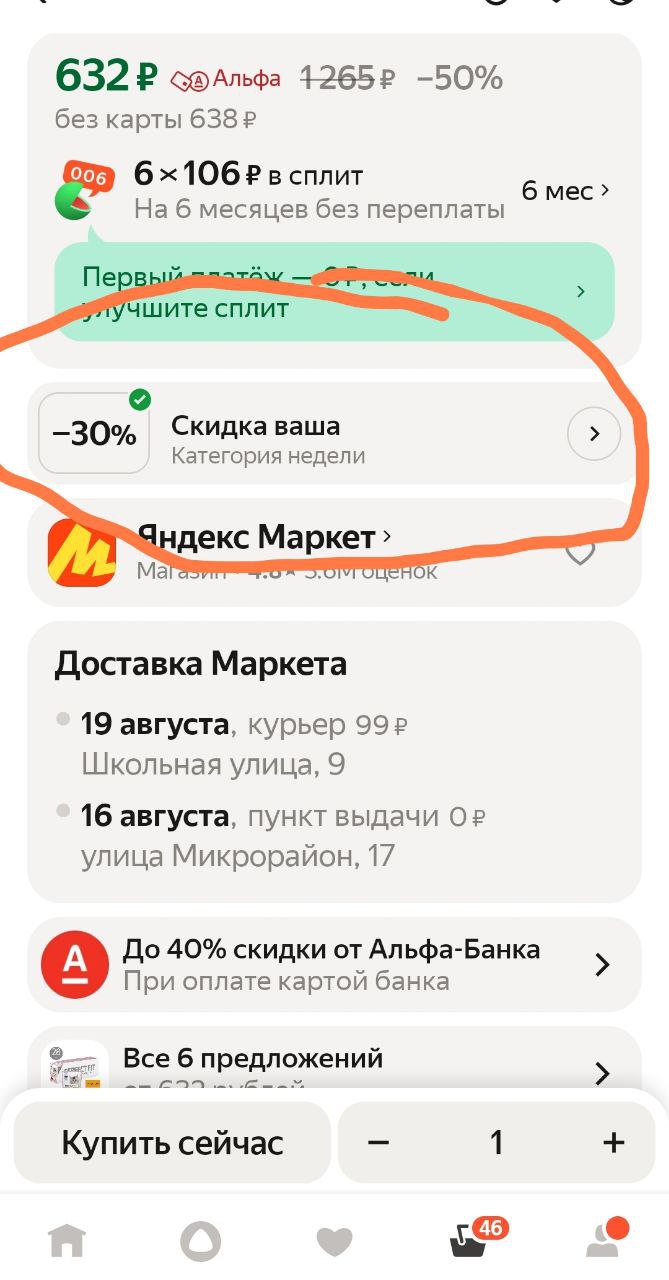Open the Альфа-Банк 40% discount offer
Image resolution: width=669 pixels, height=1280 pixels.
pos(334,965)
